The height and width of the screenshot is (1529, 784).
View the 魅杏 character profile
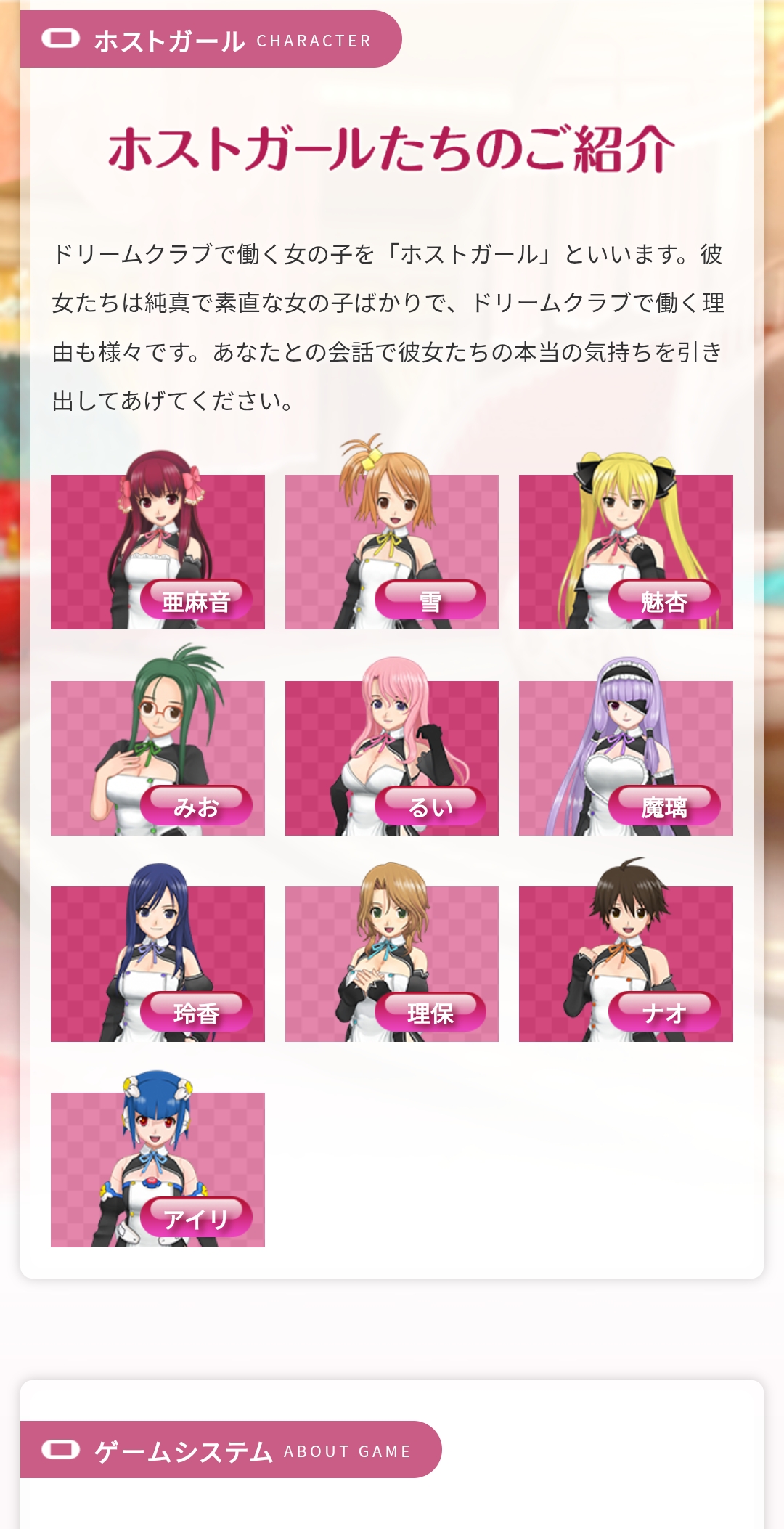[x=626, y=551]
